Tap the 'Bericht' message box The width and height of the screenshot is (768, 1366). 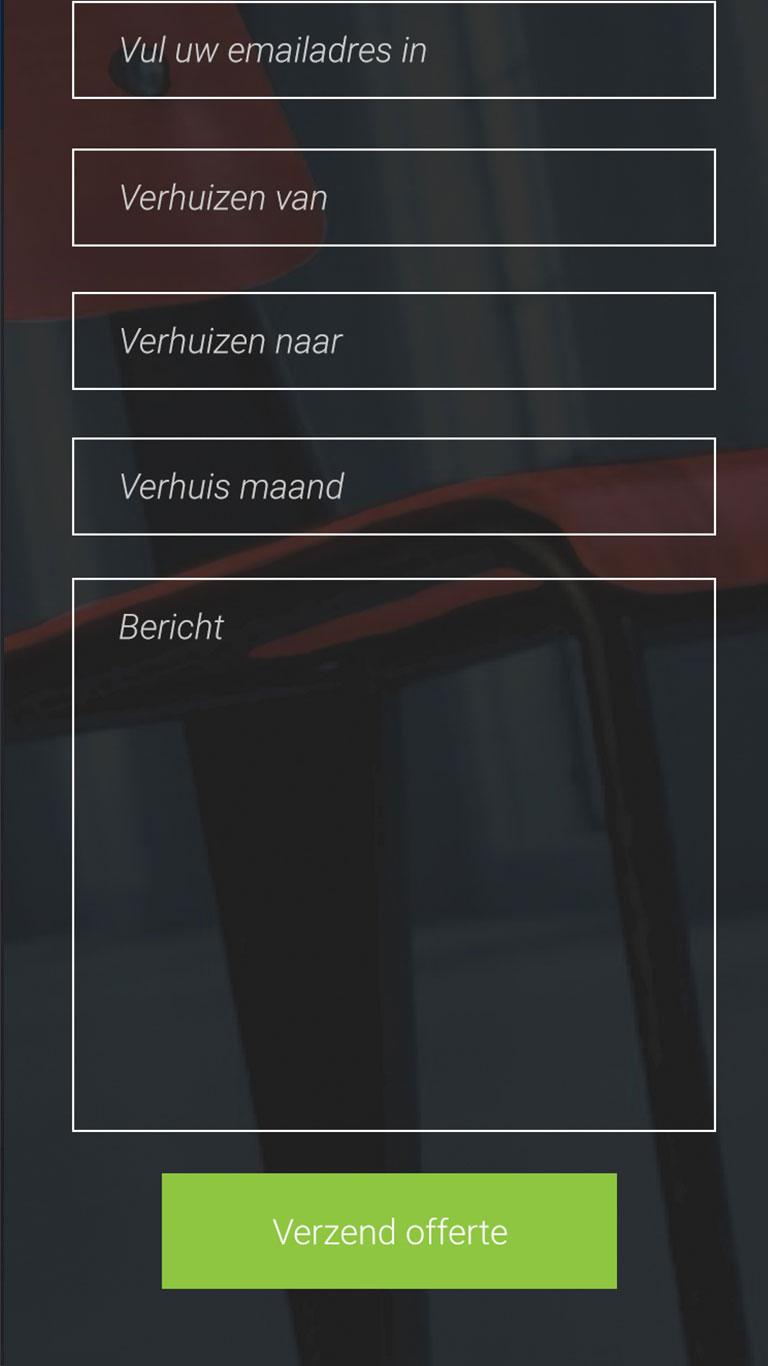click(x=393, y=854)
